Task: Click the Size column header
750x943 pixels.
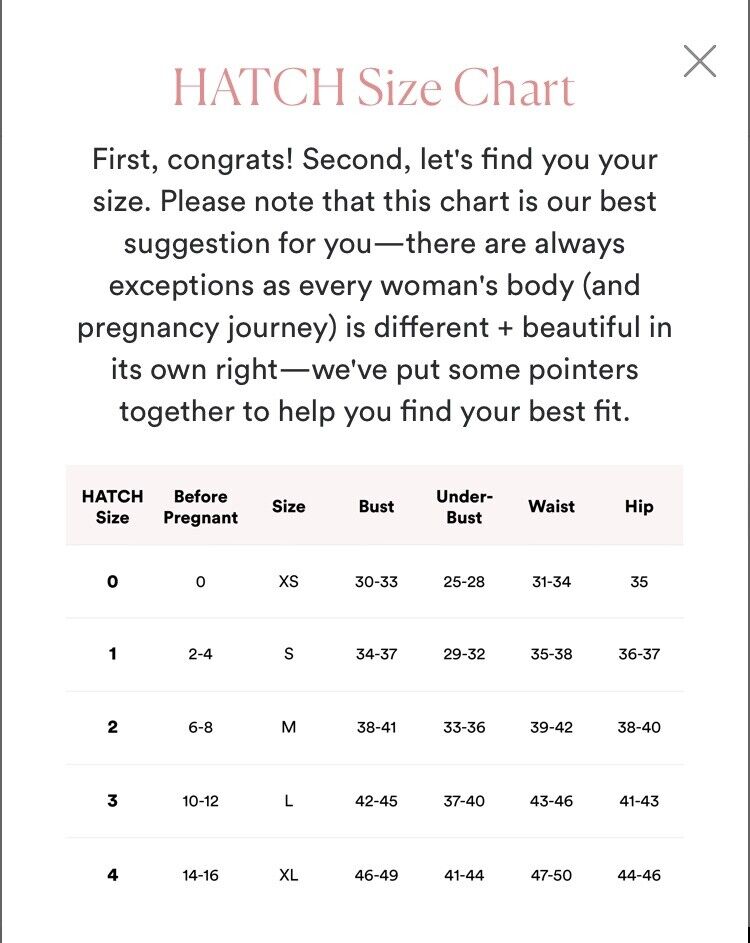Action: (x=289, y=506)
